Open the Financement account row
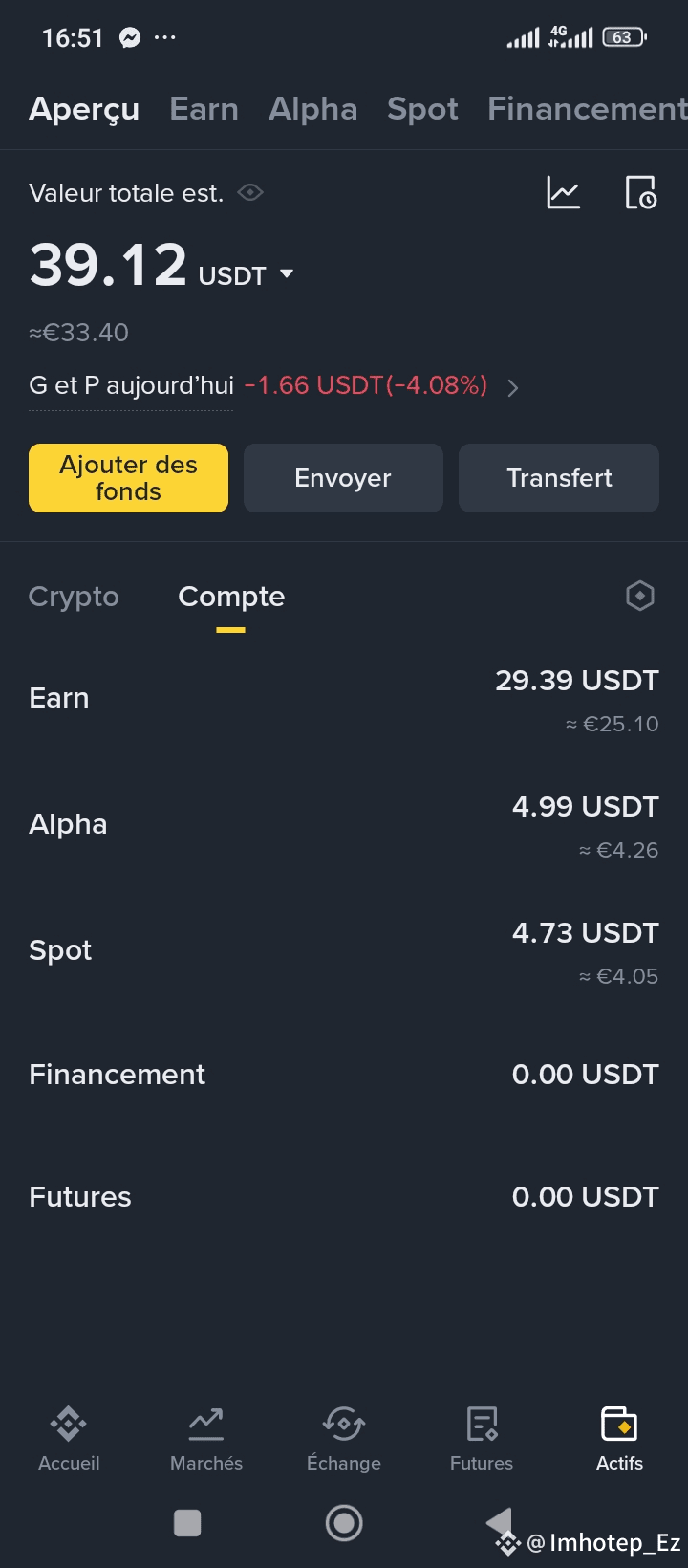The width and height of the screenshot is (688, 1568). pos(344,1075)
